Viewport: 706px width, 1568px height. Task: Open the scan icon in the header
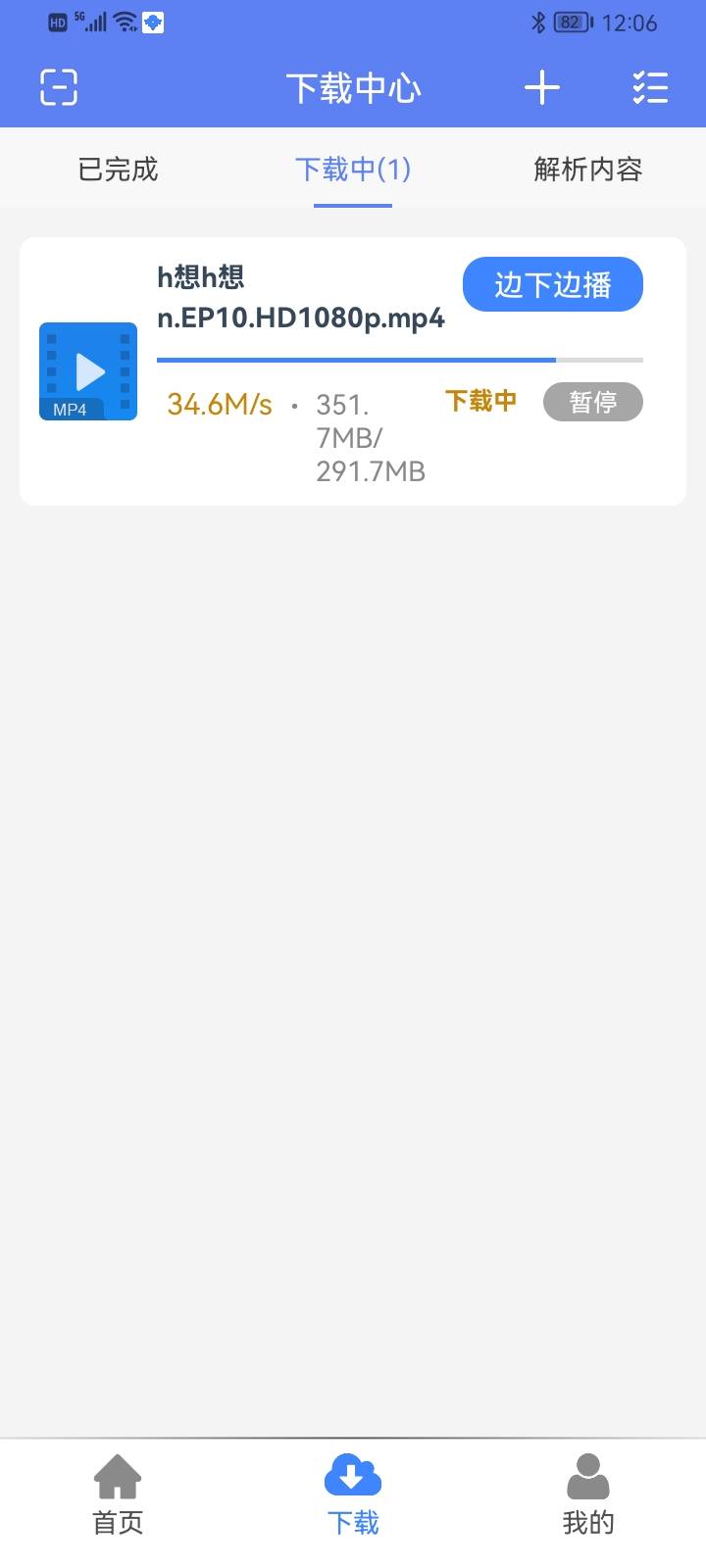[59, 87]
